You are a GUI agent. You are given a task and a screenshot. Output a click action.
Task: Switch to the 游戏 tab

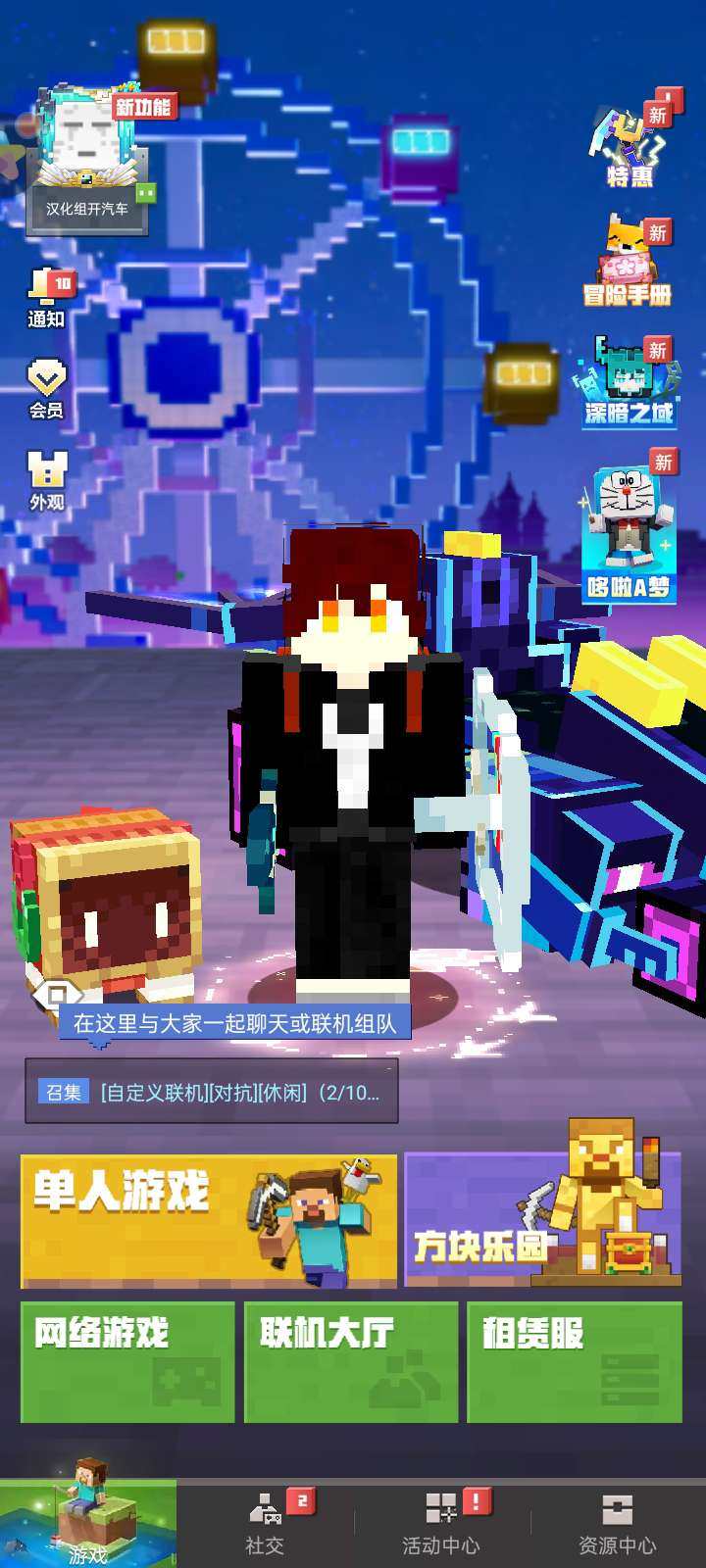(x=88, y=1524)
